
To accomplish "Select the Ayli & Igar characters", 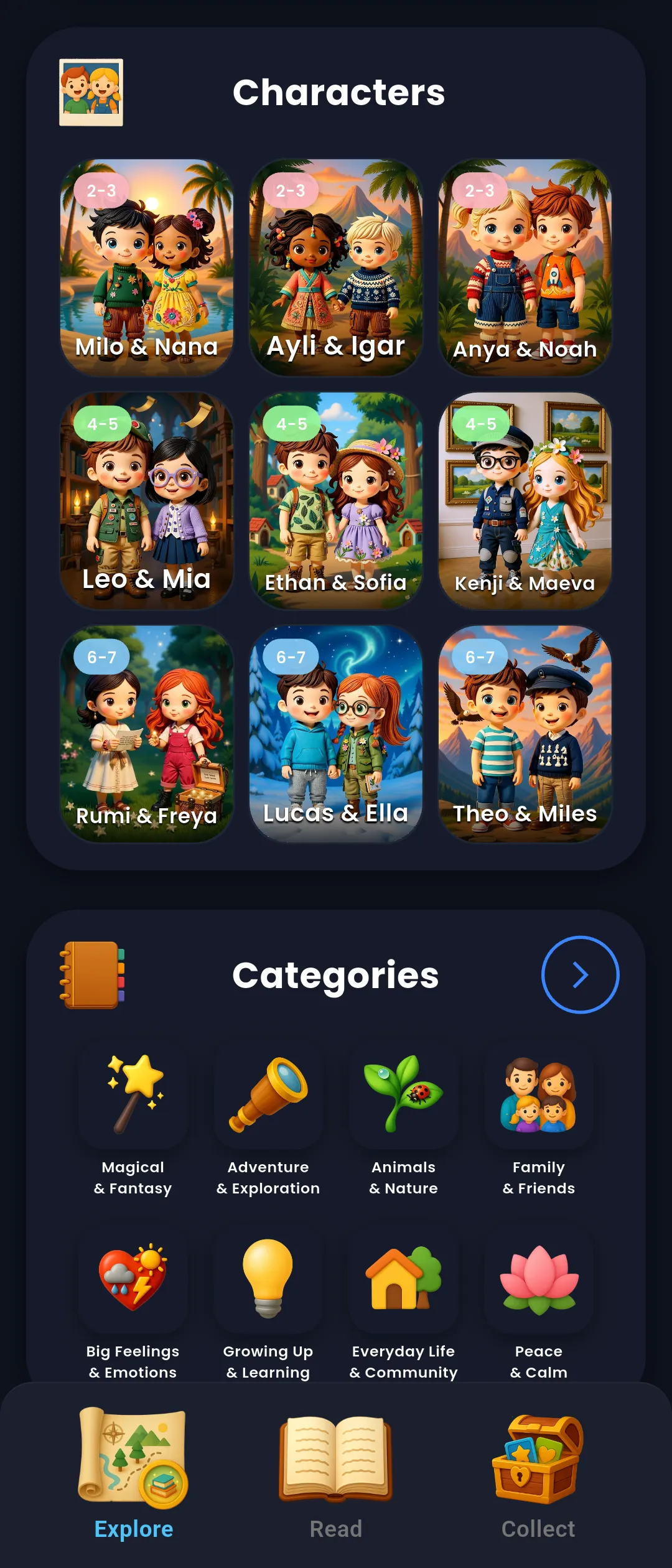I will [336, 268].
